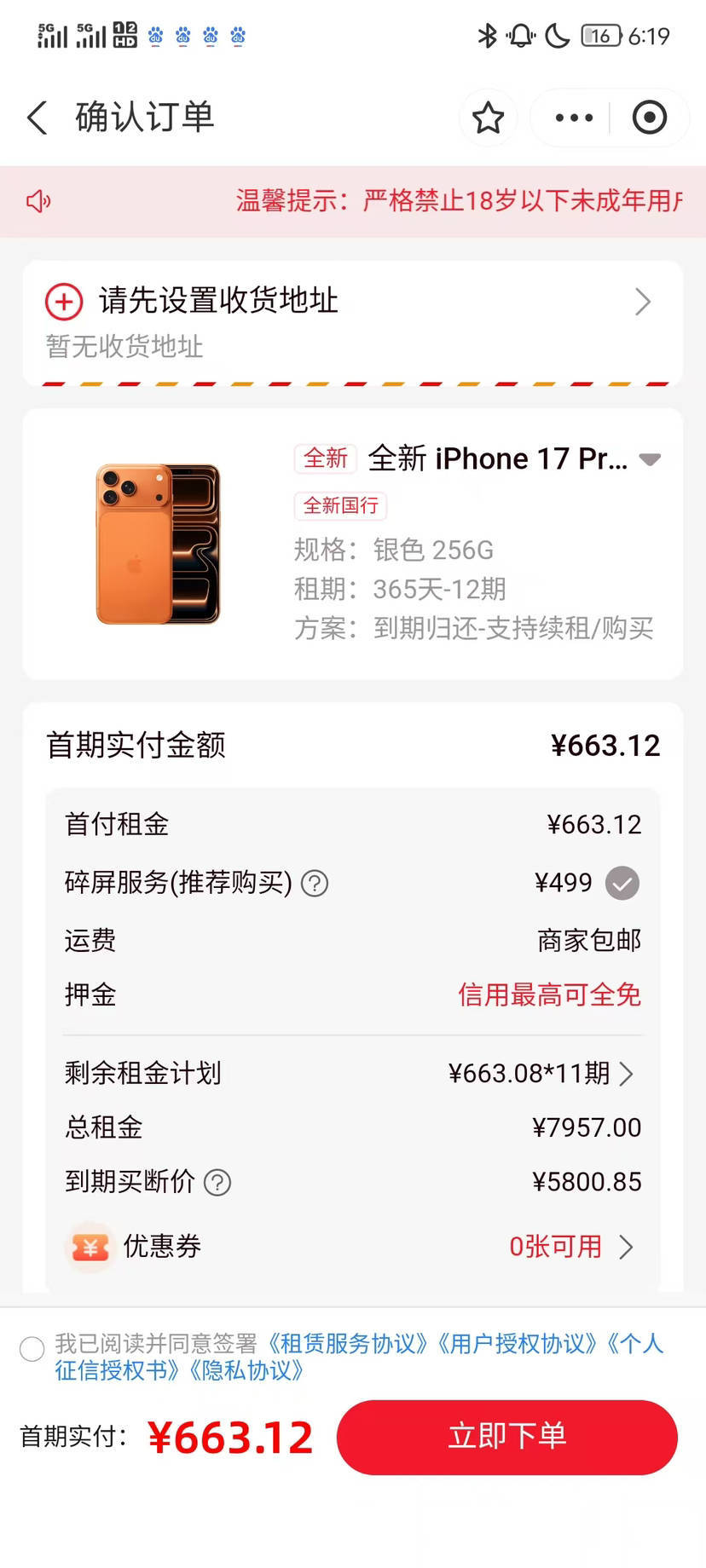Open the 优惠券 0张可用 chevron
This screenshot has width=706, height=1568.
coord(628,1247)
